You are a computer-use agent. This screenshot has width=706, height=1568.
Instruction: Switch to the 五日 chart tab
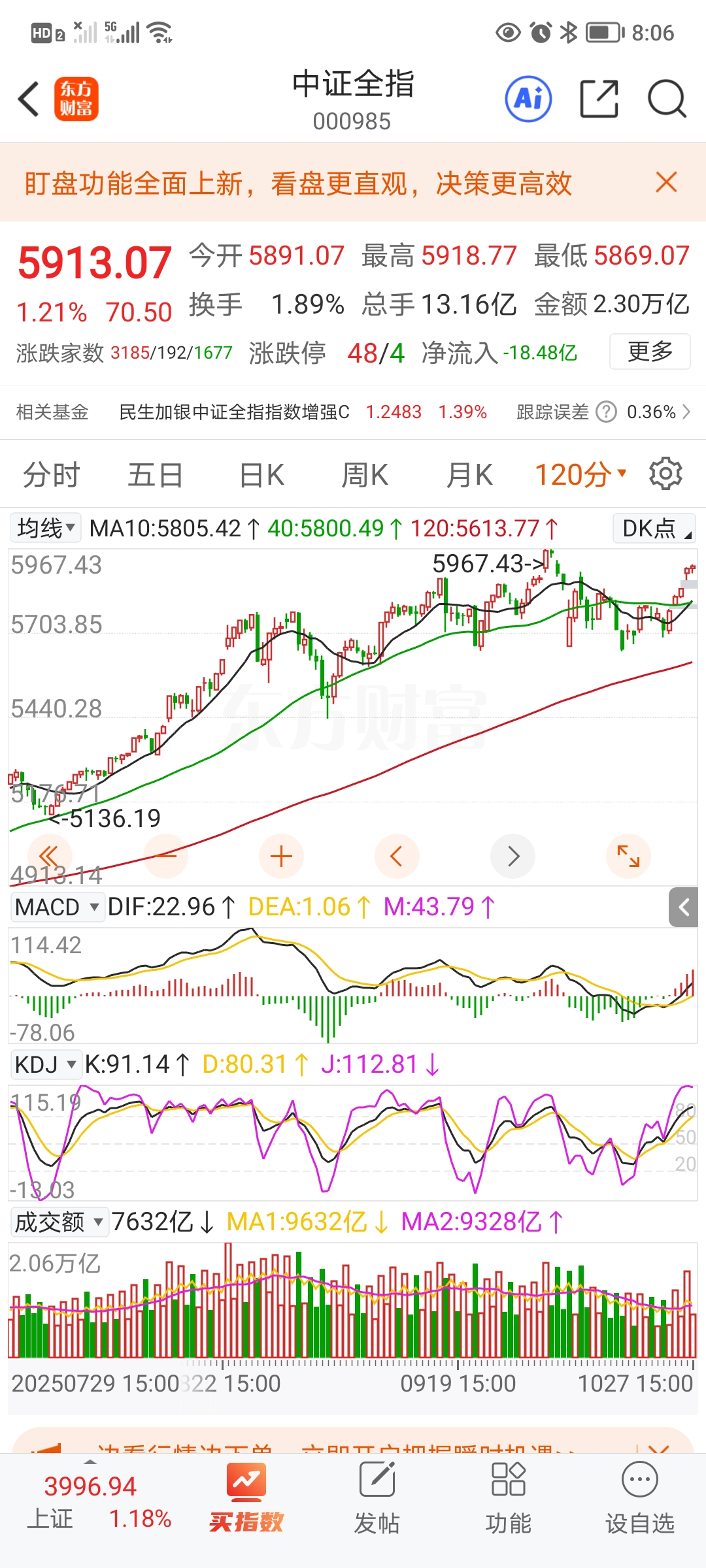click(x=155, y=475)
